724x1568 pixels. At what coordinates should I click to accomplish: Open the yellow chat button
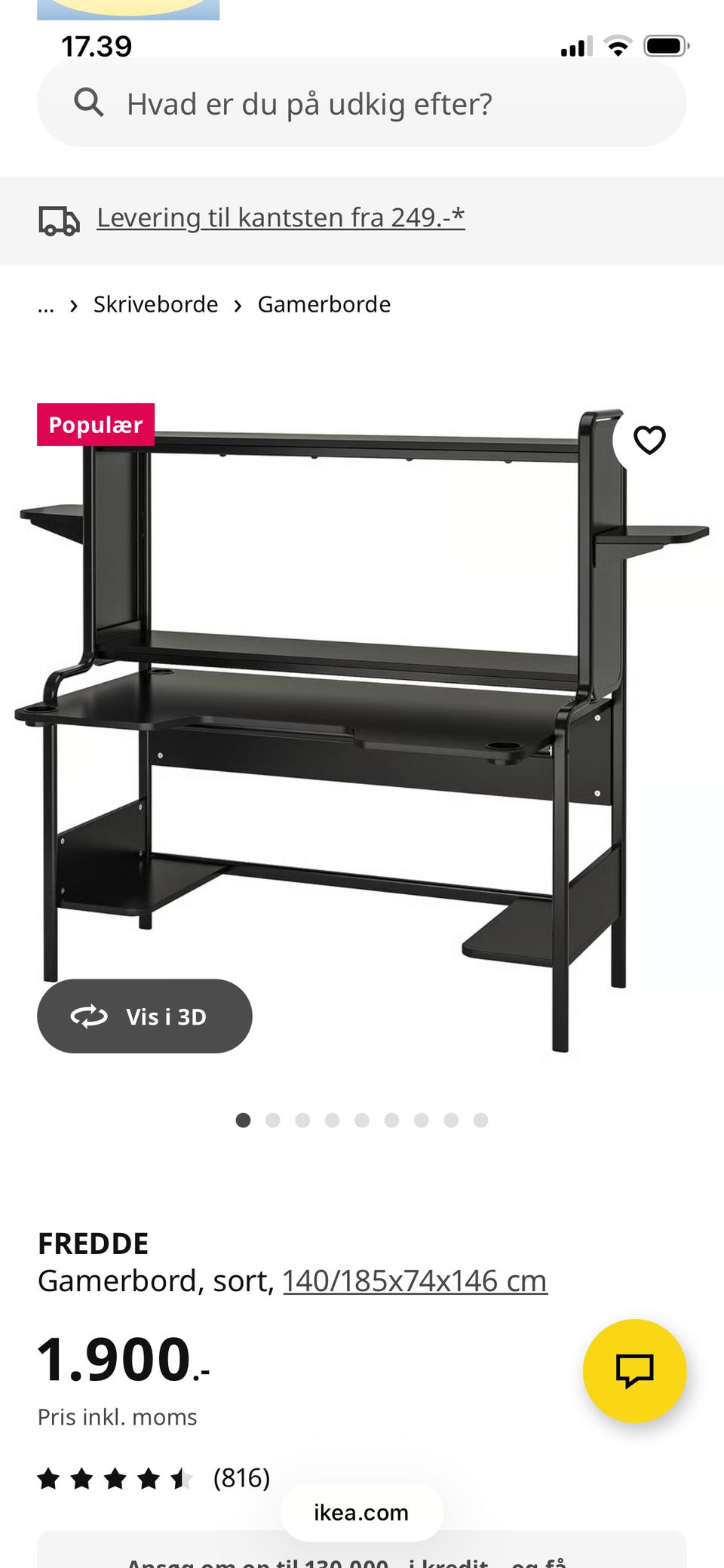pos(635,1371)
